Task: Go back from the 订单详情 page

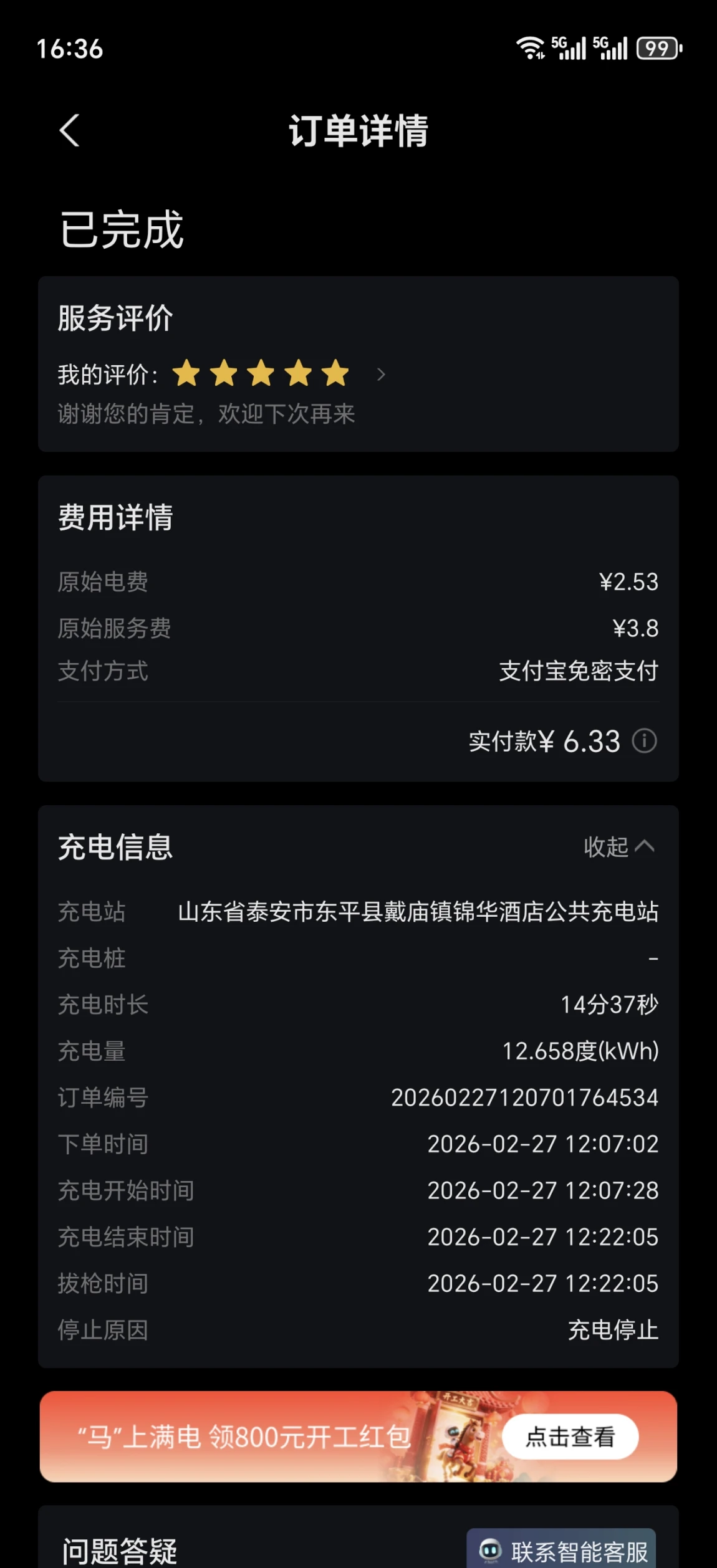Action: 69,131
